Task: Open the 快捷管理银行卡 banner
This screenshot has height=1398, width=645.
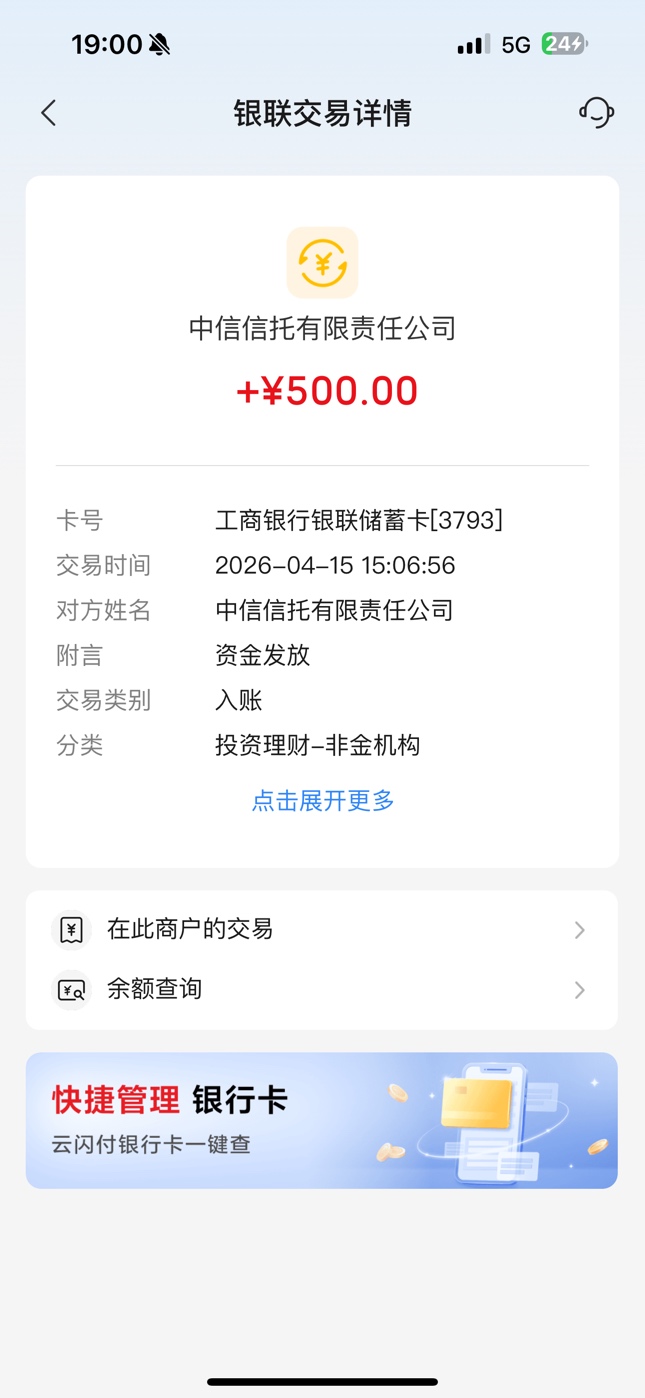Action: coord(321,1120)
